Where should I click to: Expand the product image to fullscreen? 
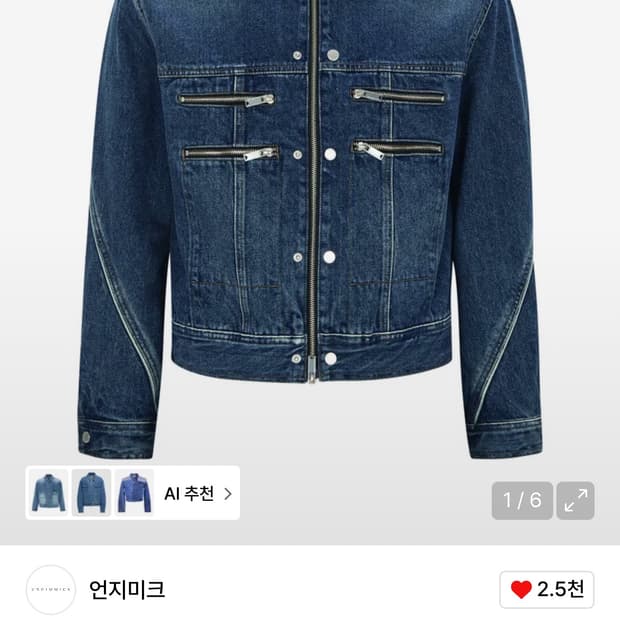point(575,501)
